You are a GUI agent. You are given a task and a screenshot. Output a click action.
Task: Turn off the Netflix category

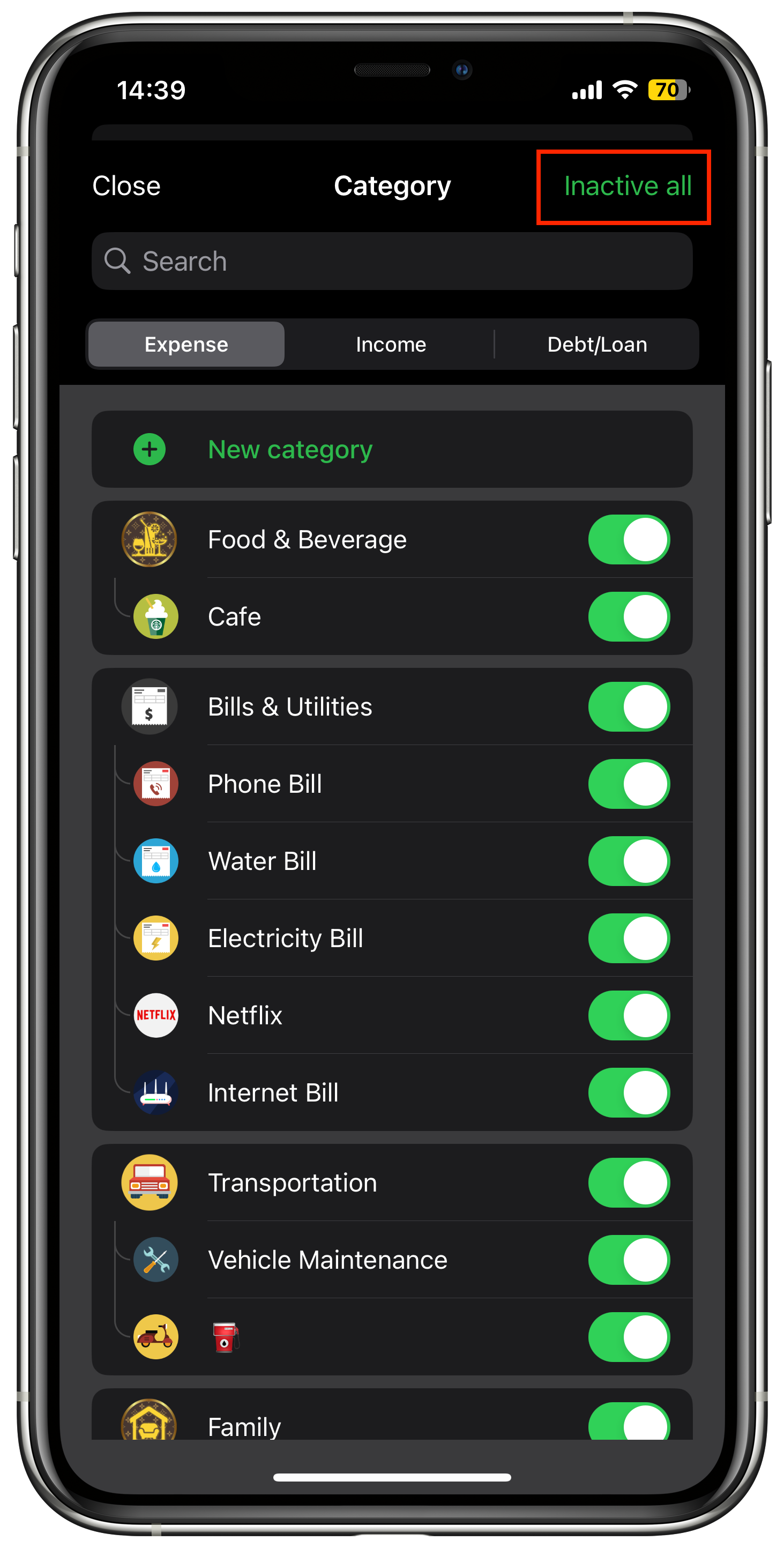(x=629, y=1016)
